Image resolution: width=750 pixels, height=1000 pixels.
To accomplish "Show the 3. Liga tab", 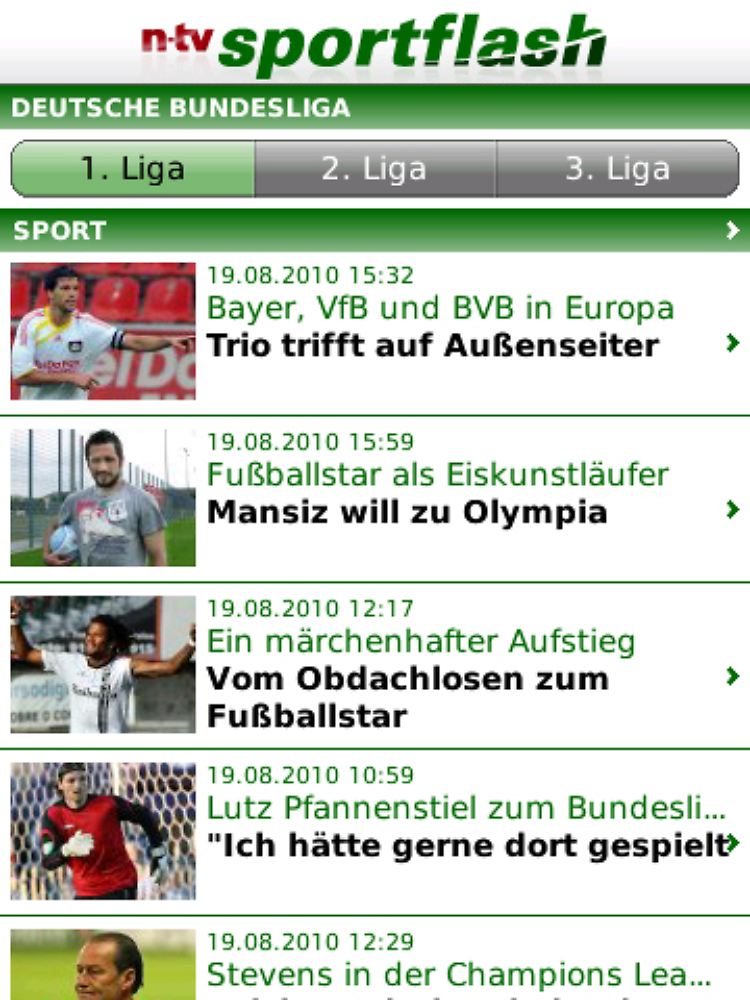I will pos(617,169).
